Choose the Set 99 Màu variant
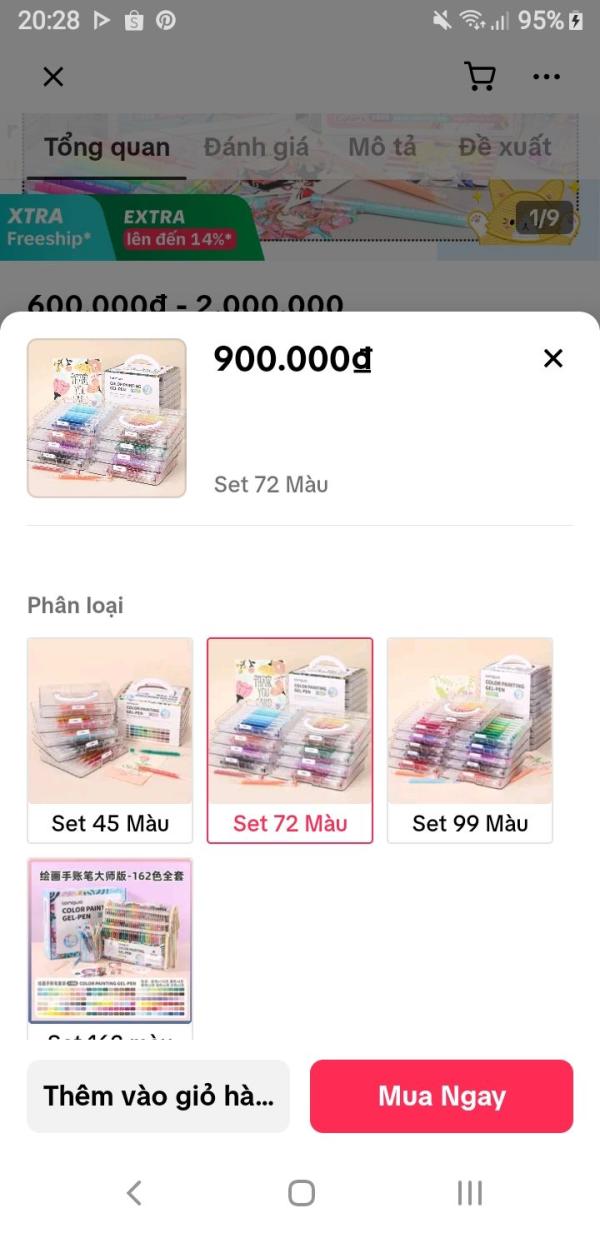 470,740
